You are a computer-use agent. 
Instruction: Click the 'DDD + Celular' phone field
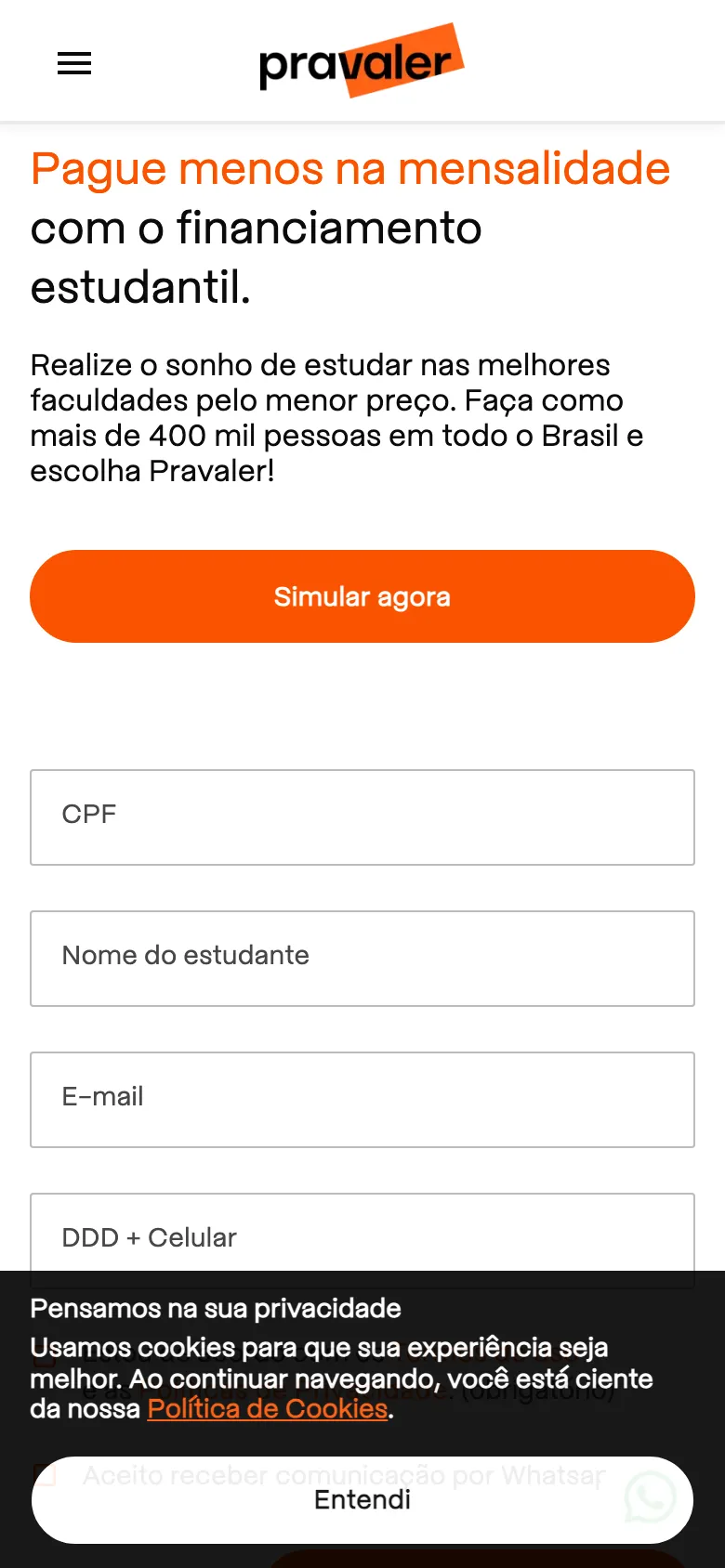click(x=362, y=1238)
